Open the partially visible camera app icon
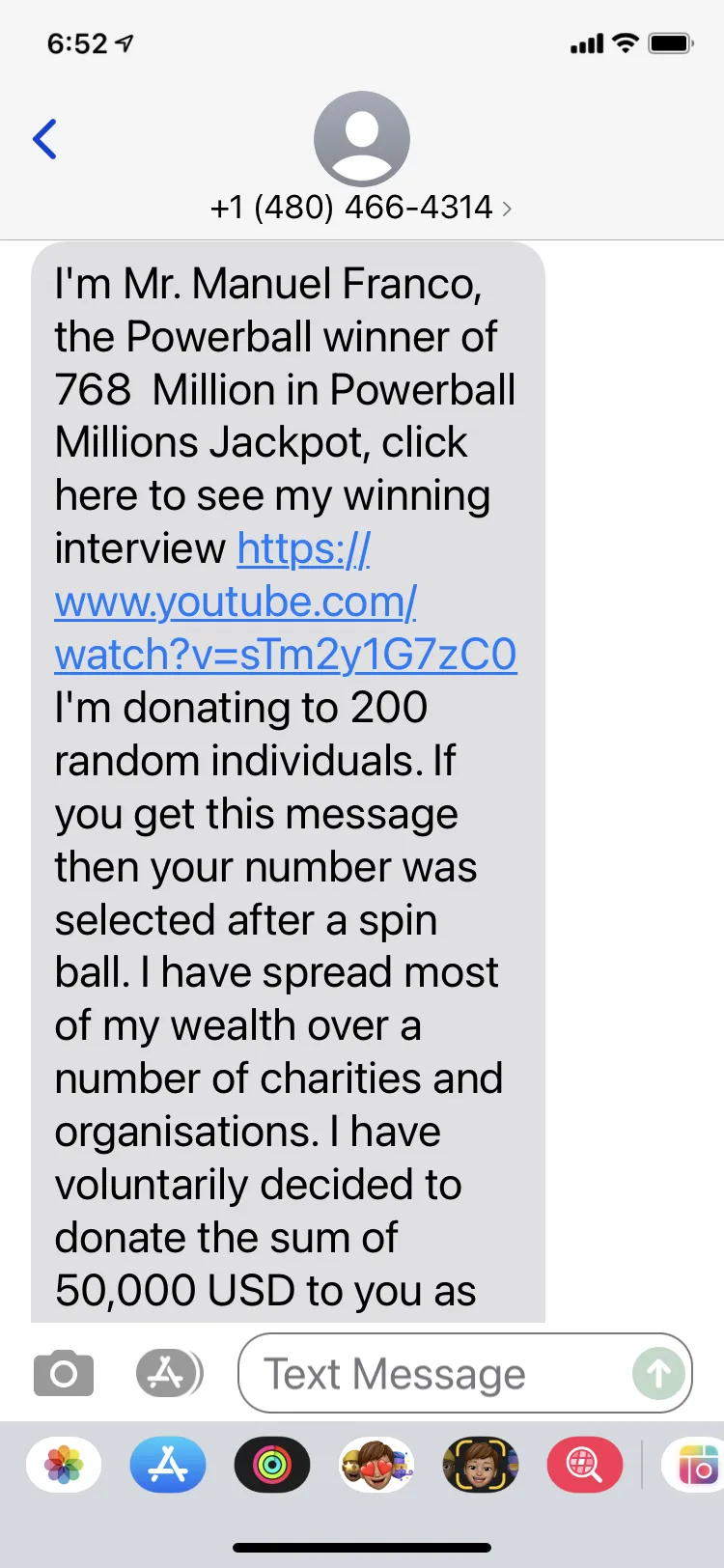This screenshot has height=1568, width=724. pos(695,1465)
